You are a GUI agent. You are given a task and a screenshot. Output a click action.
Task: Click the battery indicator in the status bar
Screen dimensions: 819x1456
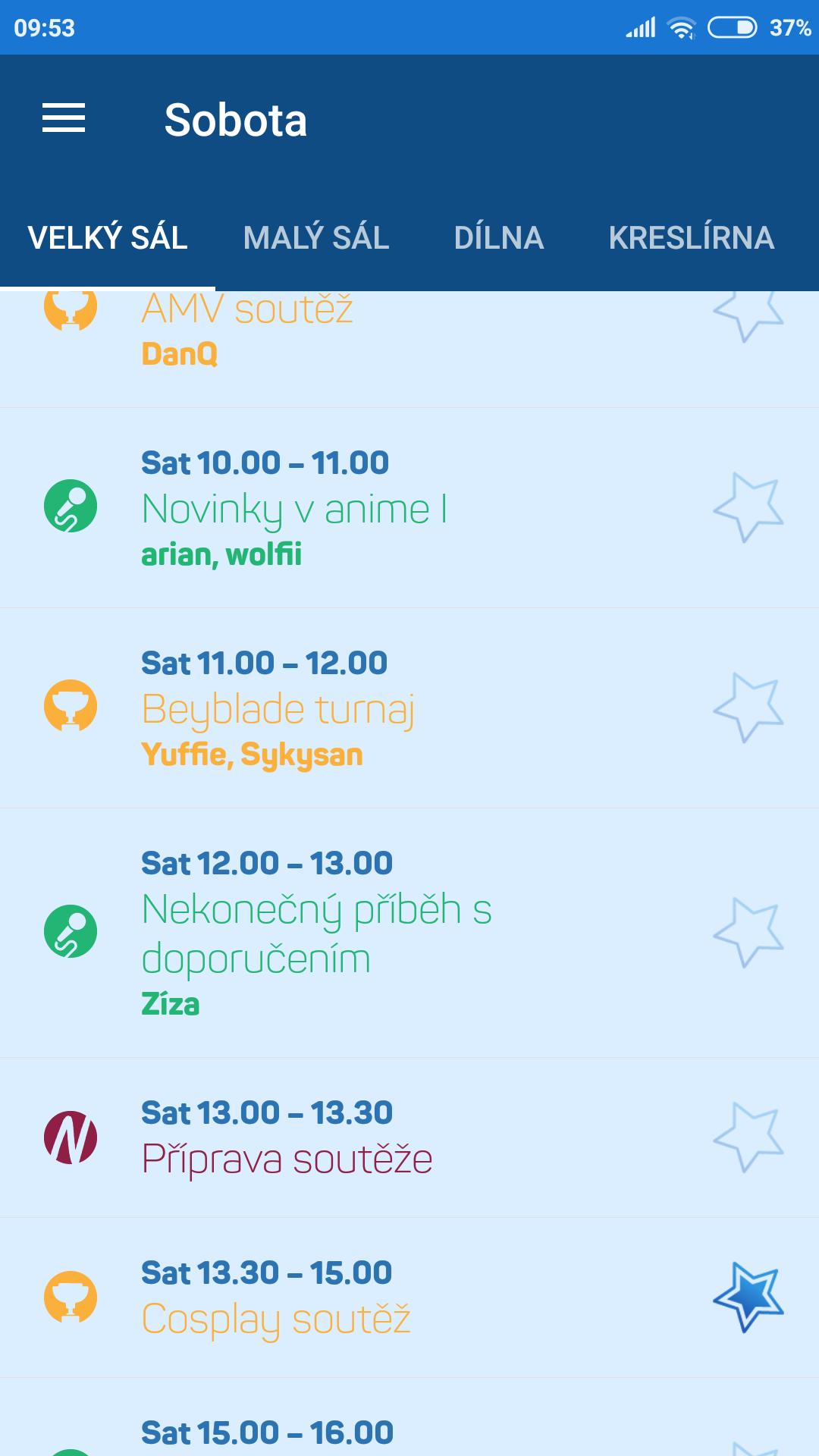730,25
